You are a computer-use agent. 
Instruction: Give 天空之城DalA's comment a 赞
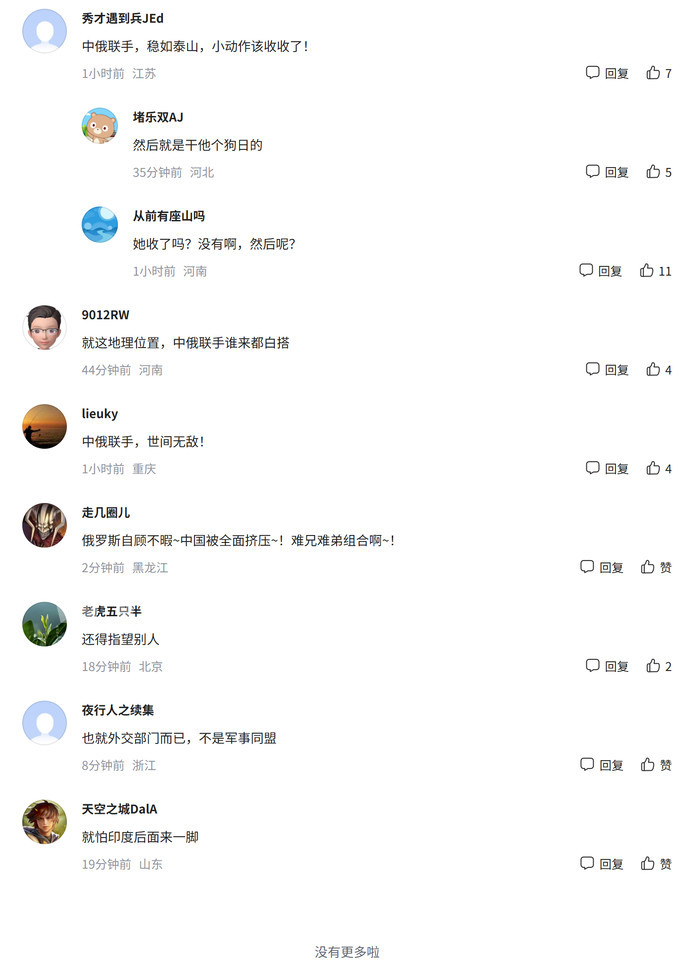656,864
